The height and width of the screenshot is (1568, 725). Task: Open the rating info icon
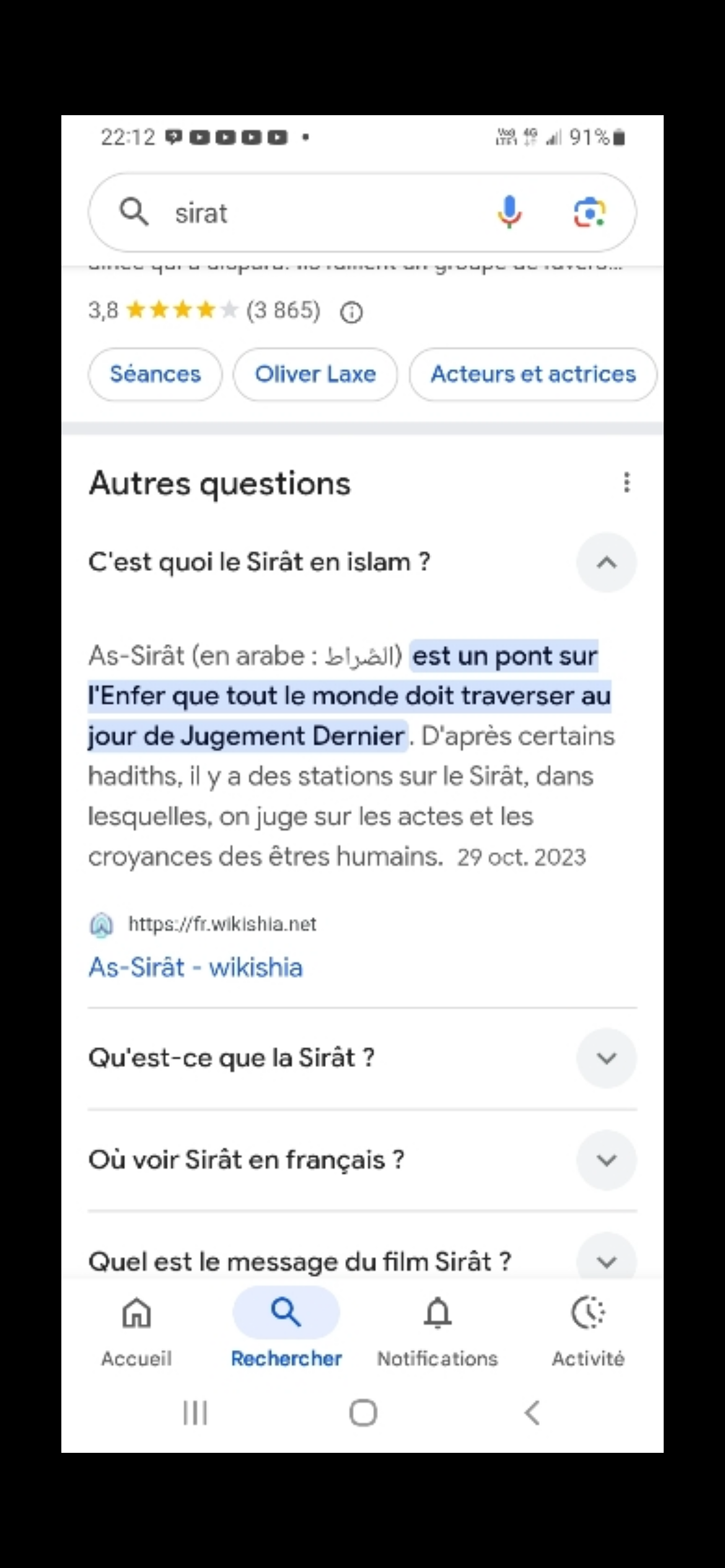tap(351, 312)
